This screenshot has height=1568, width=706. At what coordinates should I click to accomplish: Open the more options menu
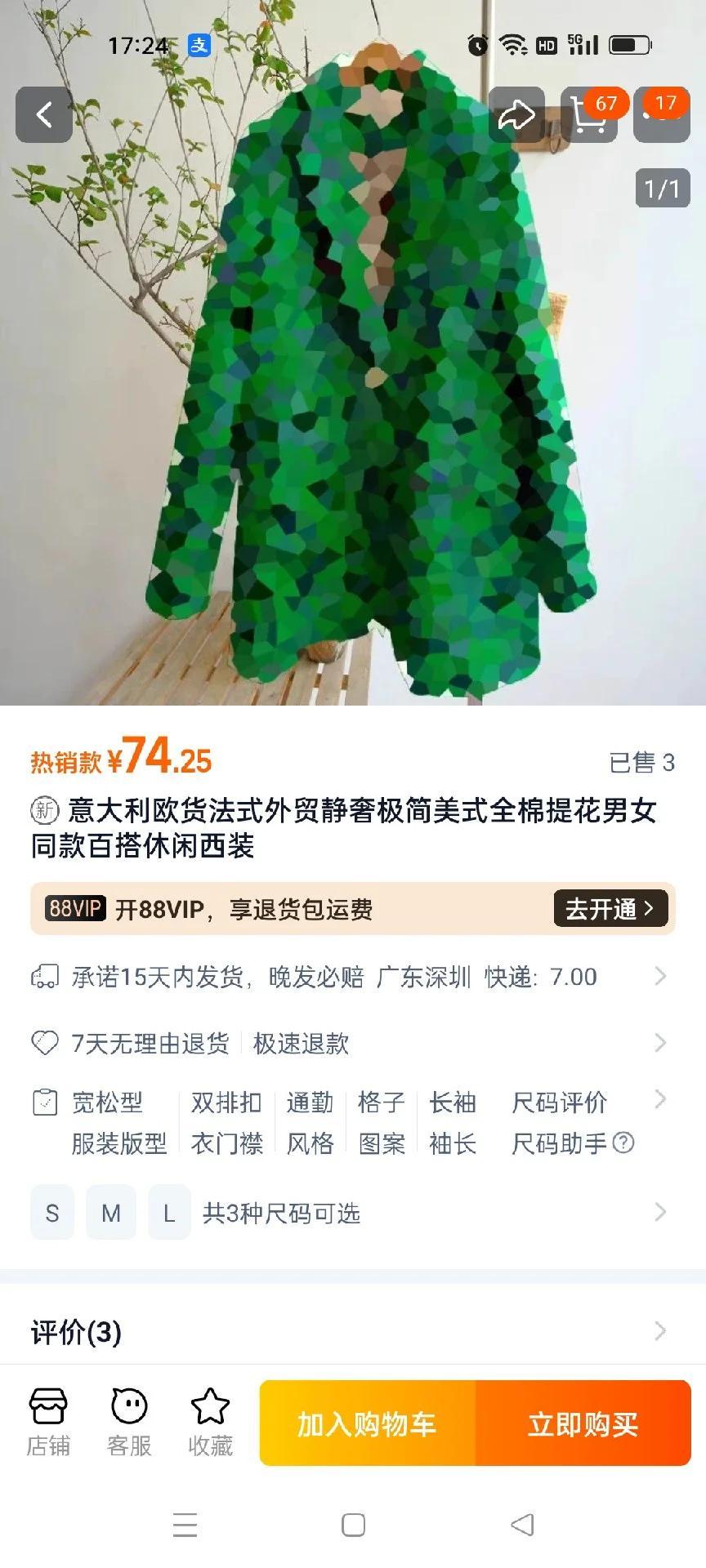tap(662, 115)
